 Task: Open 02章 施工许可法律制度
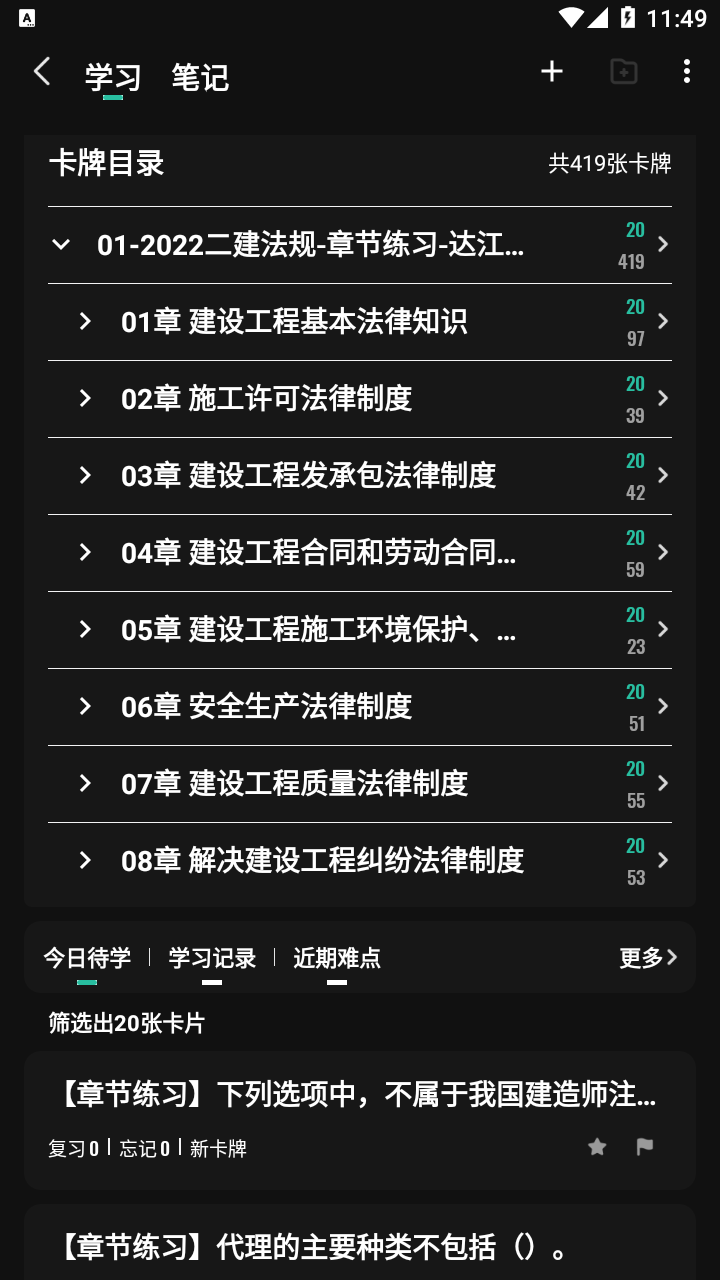tap(266, 399)
